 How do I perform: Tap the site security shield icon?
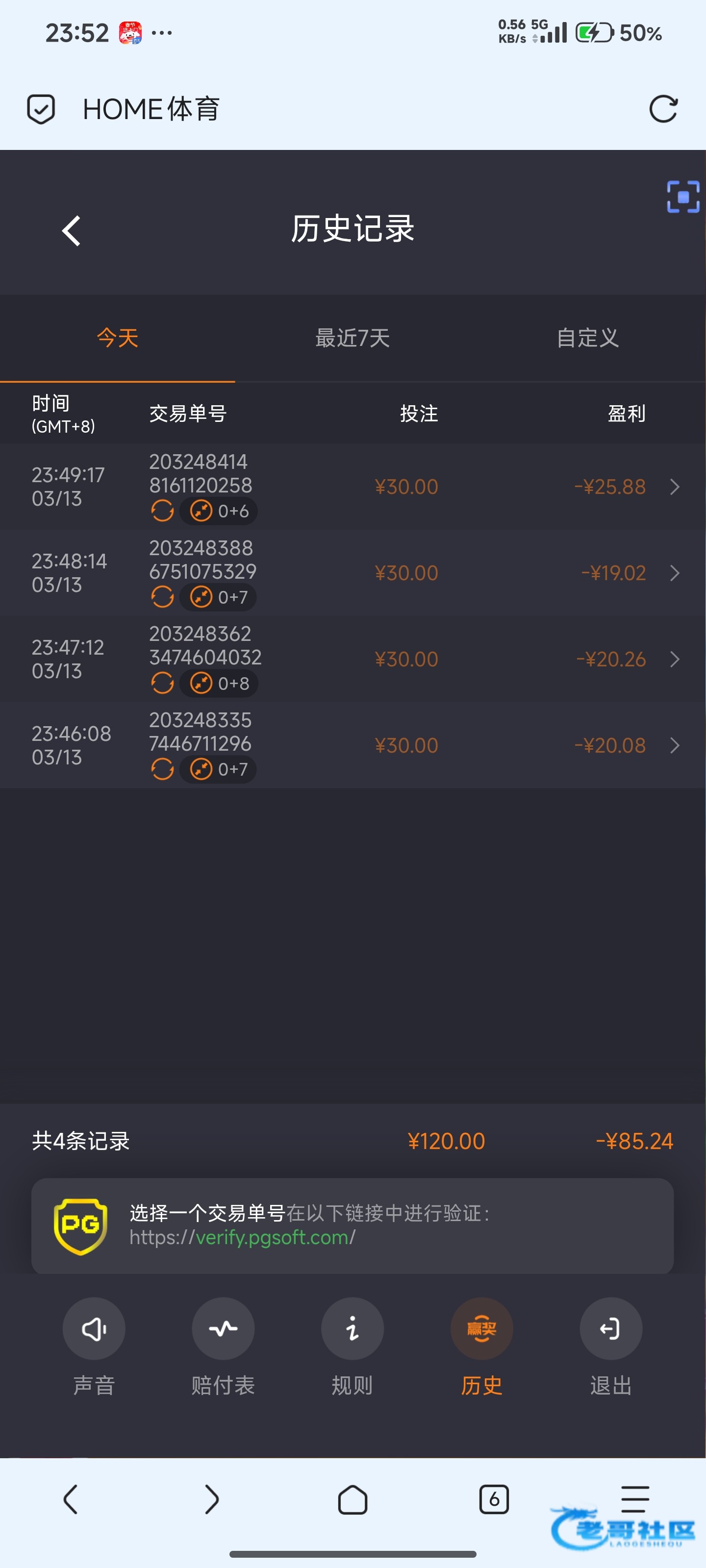click(41, 110)
